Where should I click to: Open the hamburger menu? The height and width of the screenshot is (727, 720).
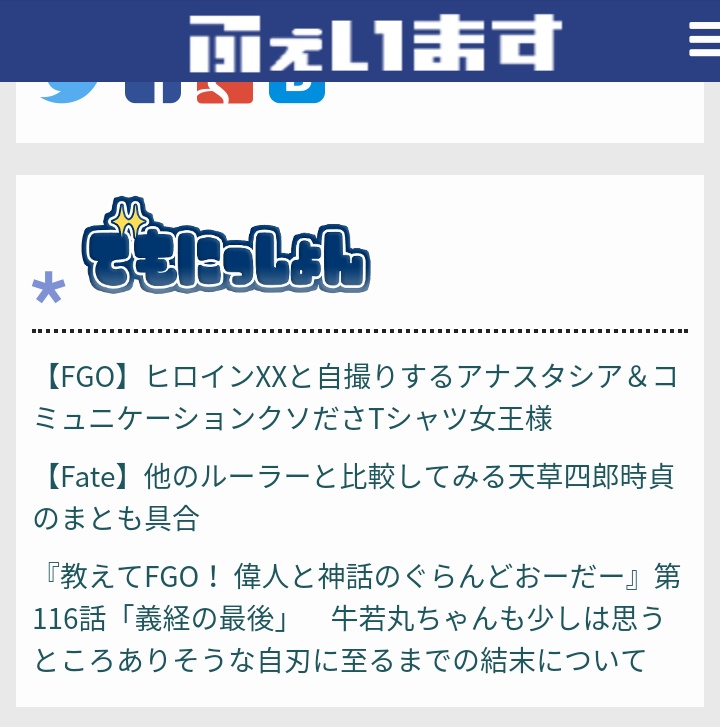point(705,40)
